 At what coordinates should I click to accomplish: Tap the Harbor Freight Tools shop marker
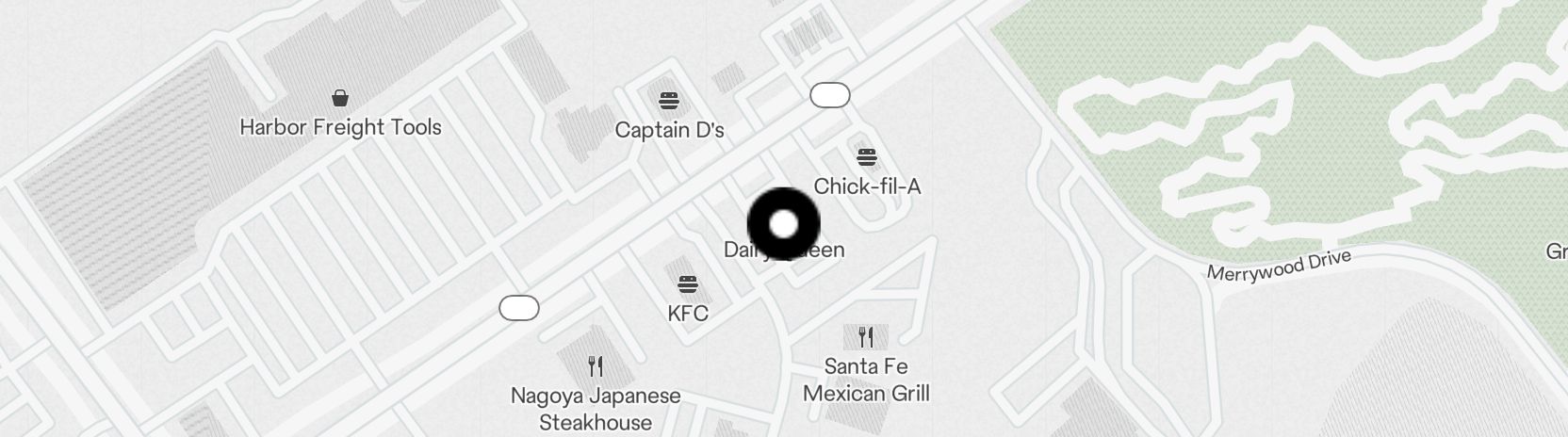pyautogui.click(x=340, y=98)
